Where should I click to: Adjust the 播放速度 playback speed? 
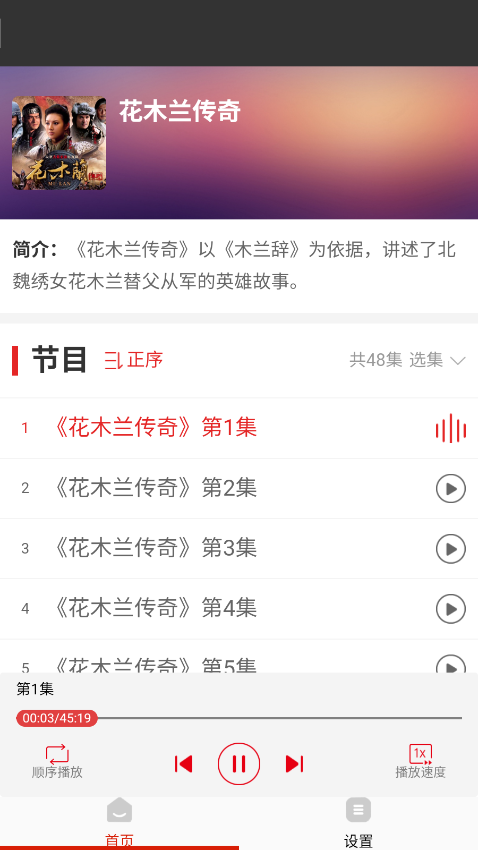tap(421, 762)
